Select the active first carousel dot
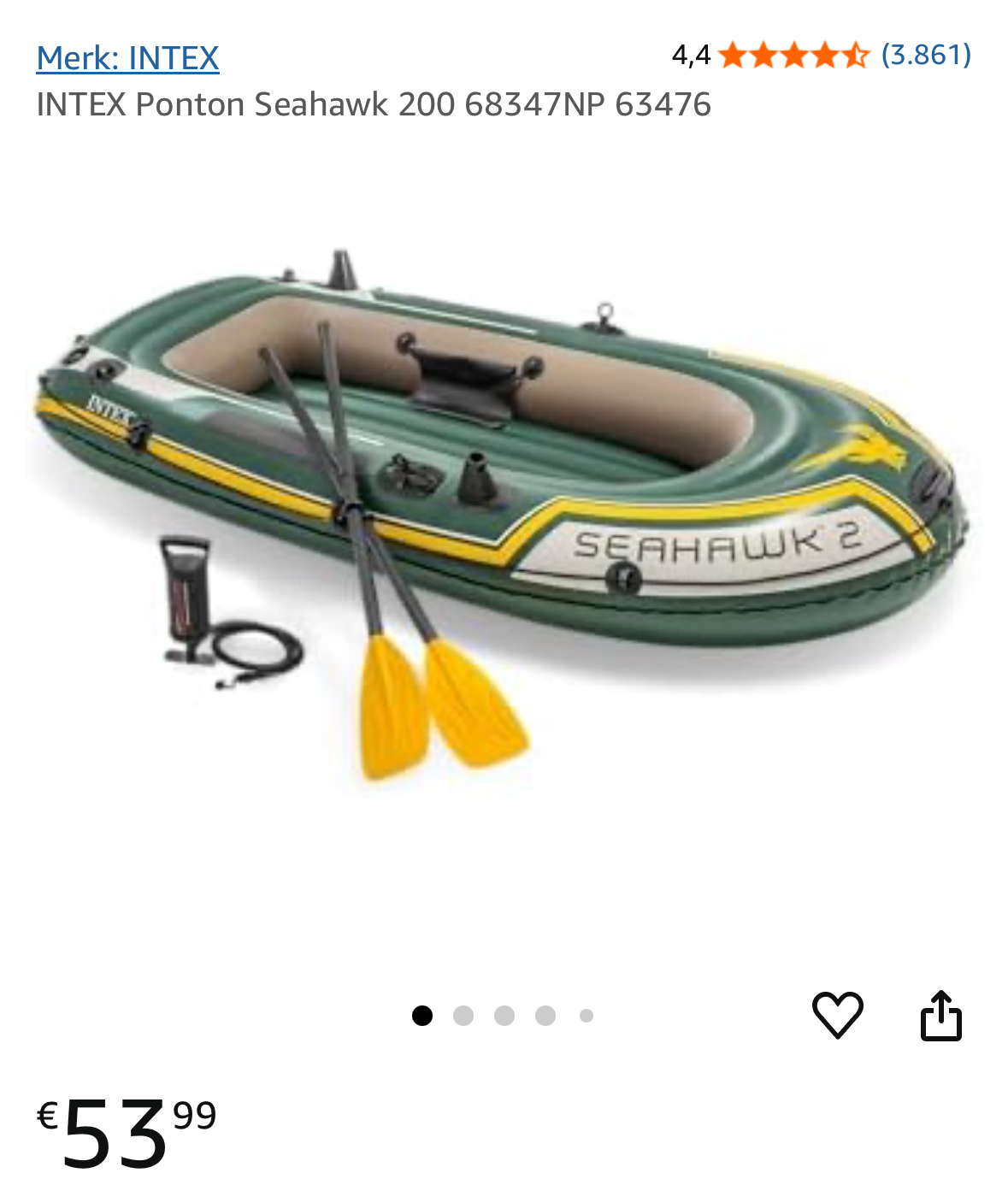This screenshot has height=1179, width=1008. click(421, 1017)
